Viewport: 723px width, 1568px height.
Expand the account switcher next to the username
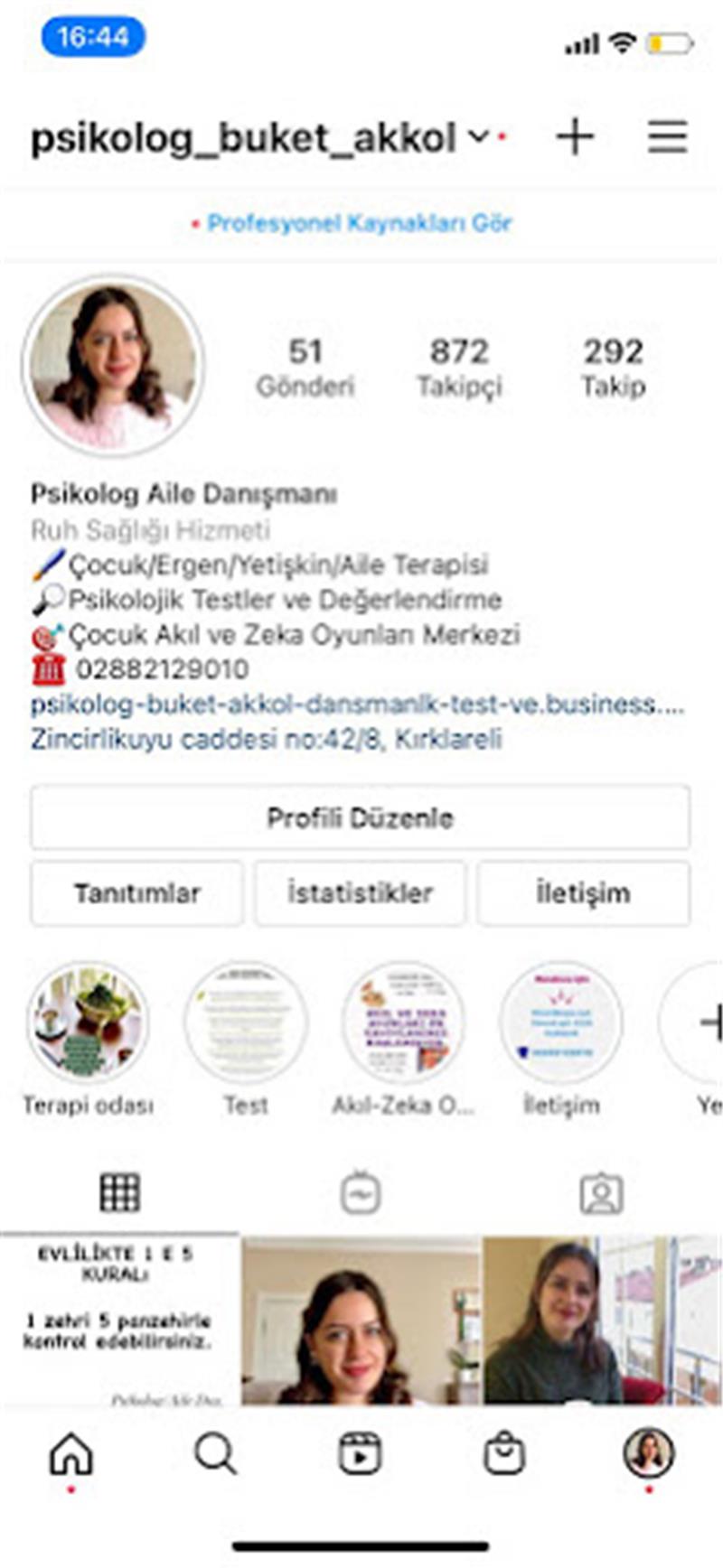coord(478,138)
